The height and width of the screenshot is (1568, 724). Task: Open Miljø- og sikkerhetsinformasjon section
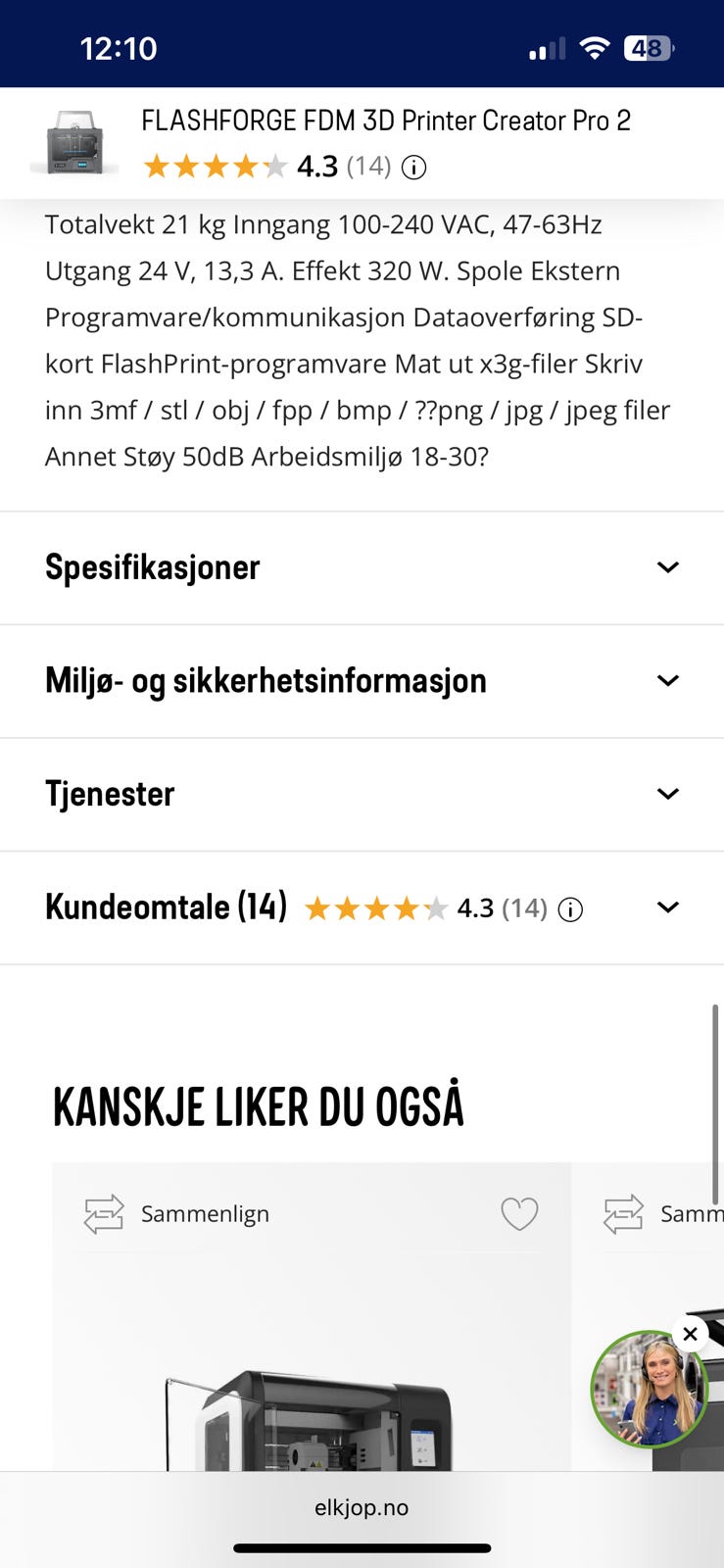[362, 680]
